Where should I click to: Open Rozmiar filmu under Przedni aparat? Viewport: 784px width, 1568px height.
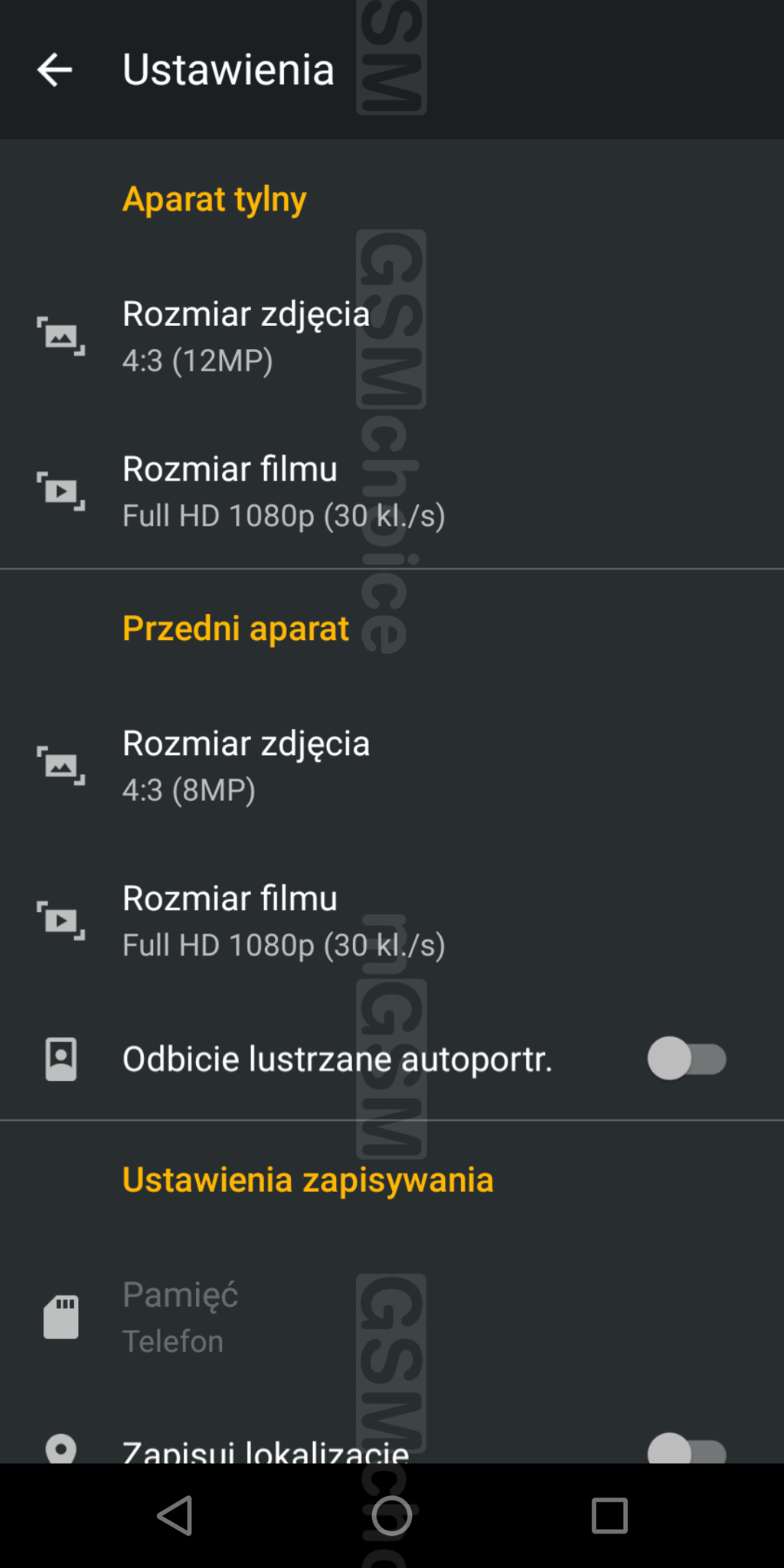pos(392,921)
